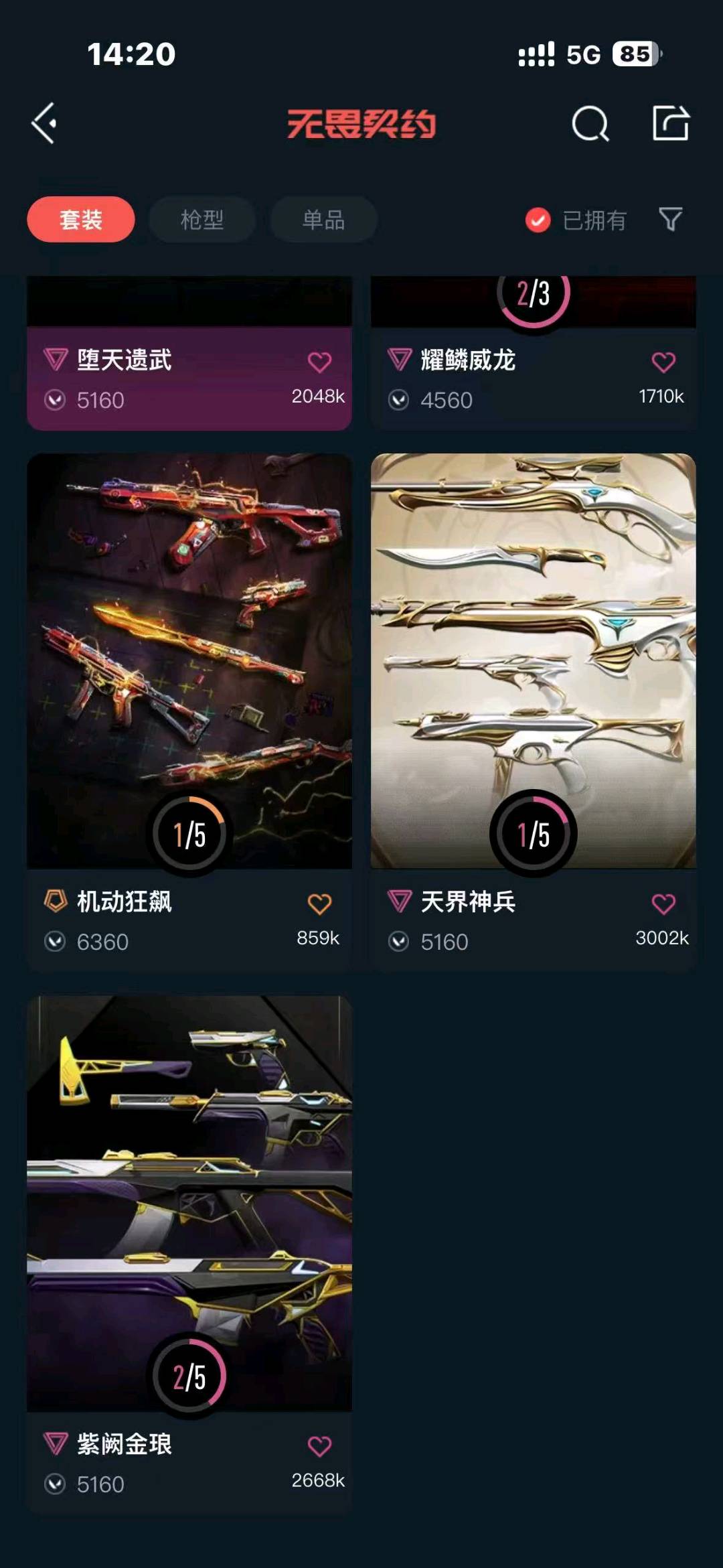Image resolution: width=723 pixels, height=1568 pixels.
Task: Like the 堕天遗武 bundle
Action: click(319, 362)
